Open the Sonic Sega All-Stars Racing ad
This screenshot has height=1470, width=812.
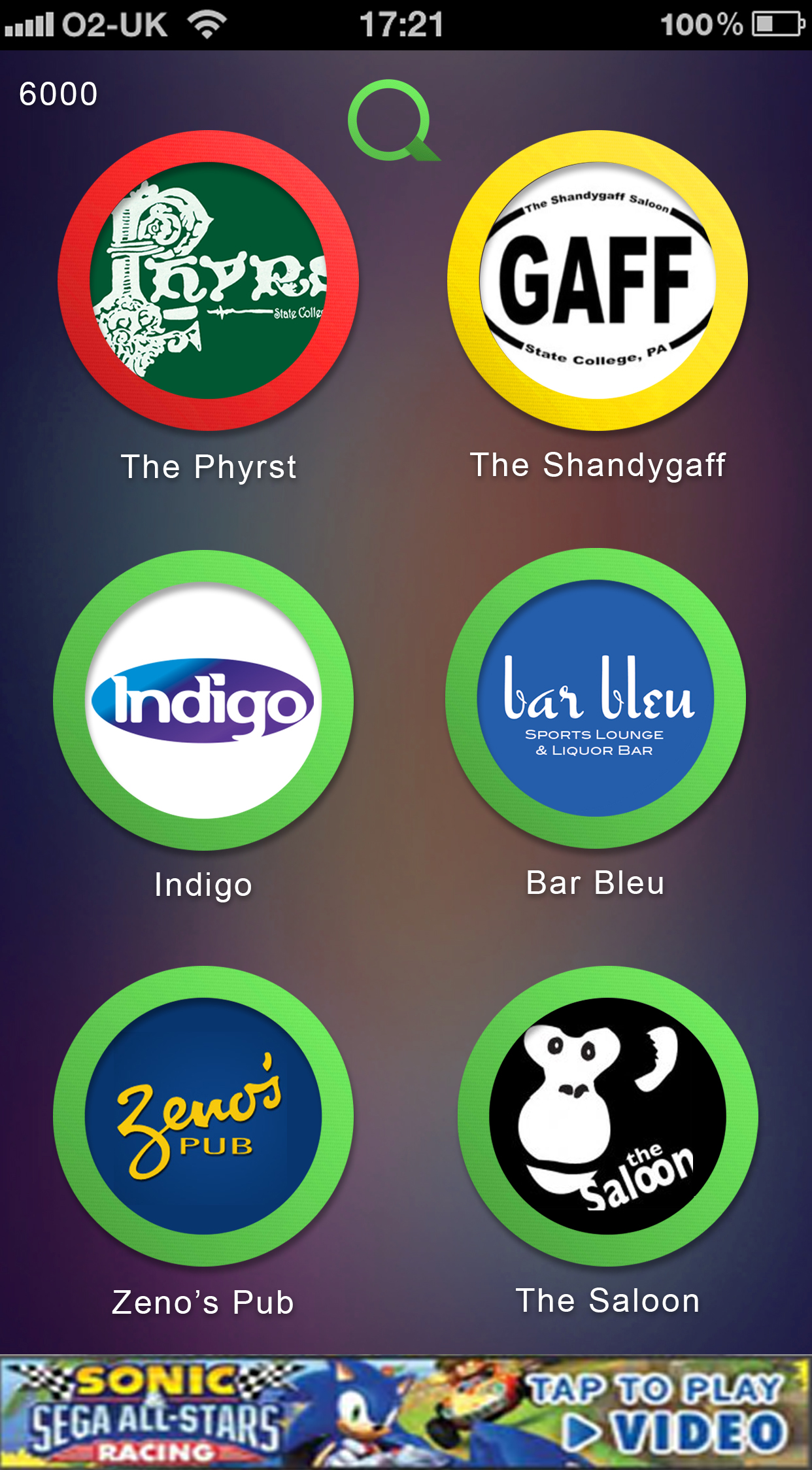(406, 1412)
